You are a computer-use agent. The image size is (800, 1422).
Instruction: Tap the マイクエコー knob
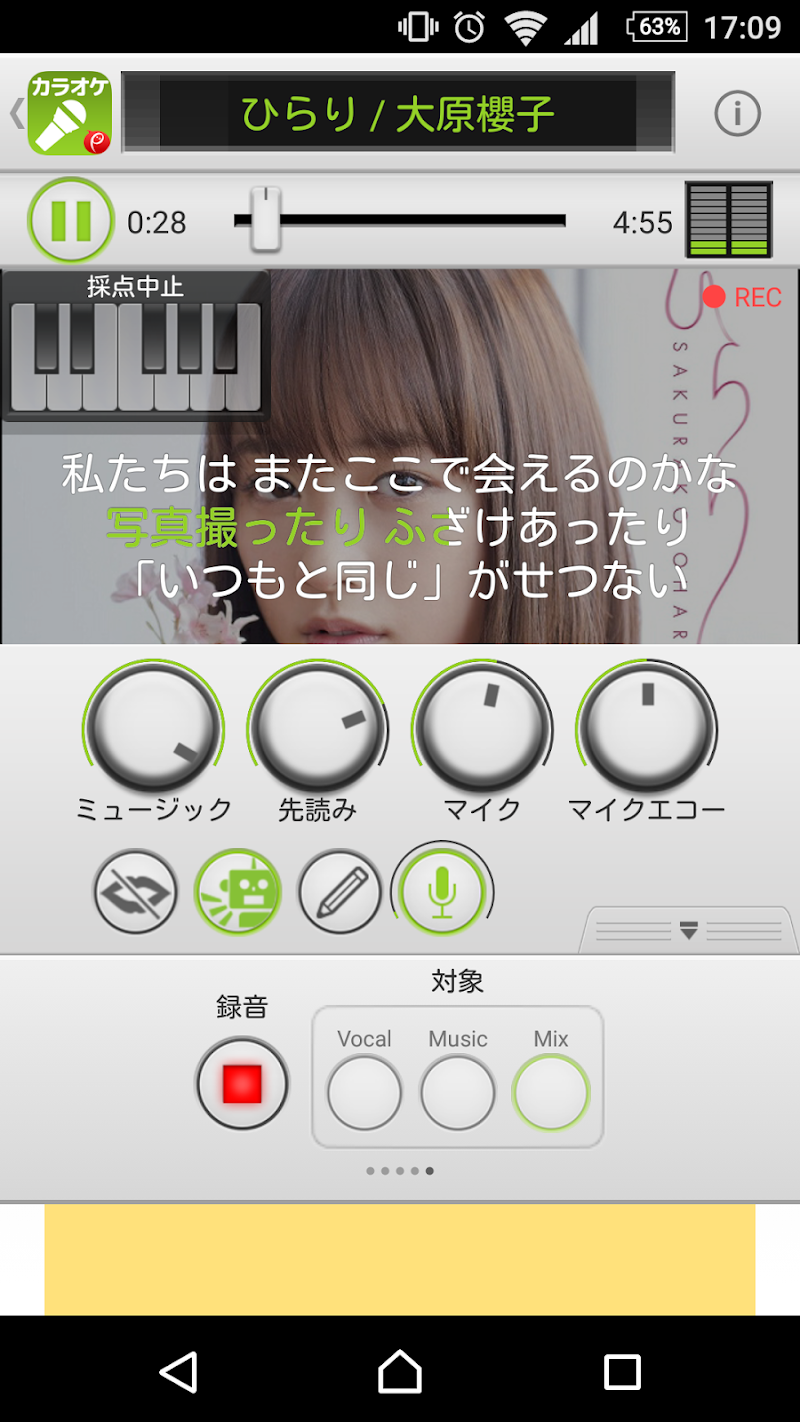click(x=646, y=729)
